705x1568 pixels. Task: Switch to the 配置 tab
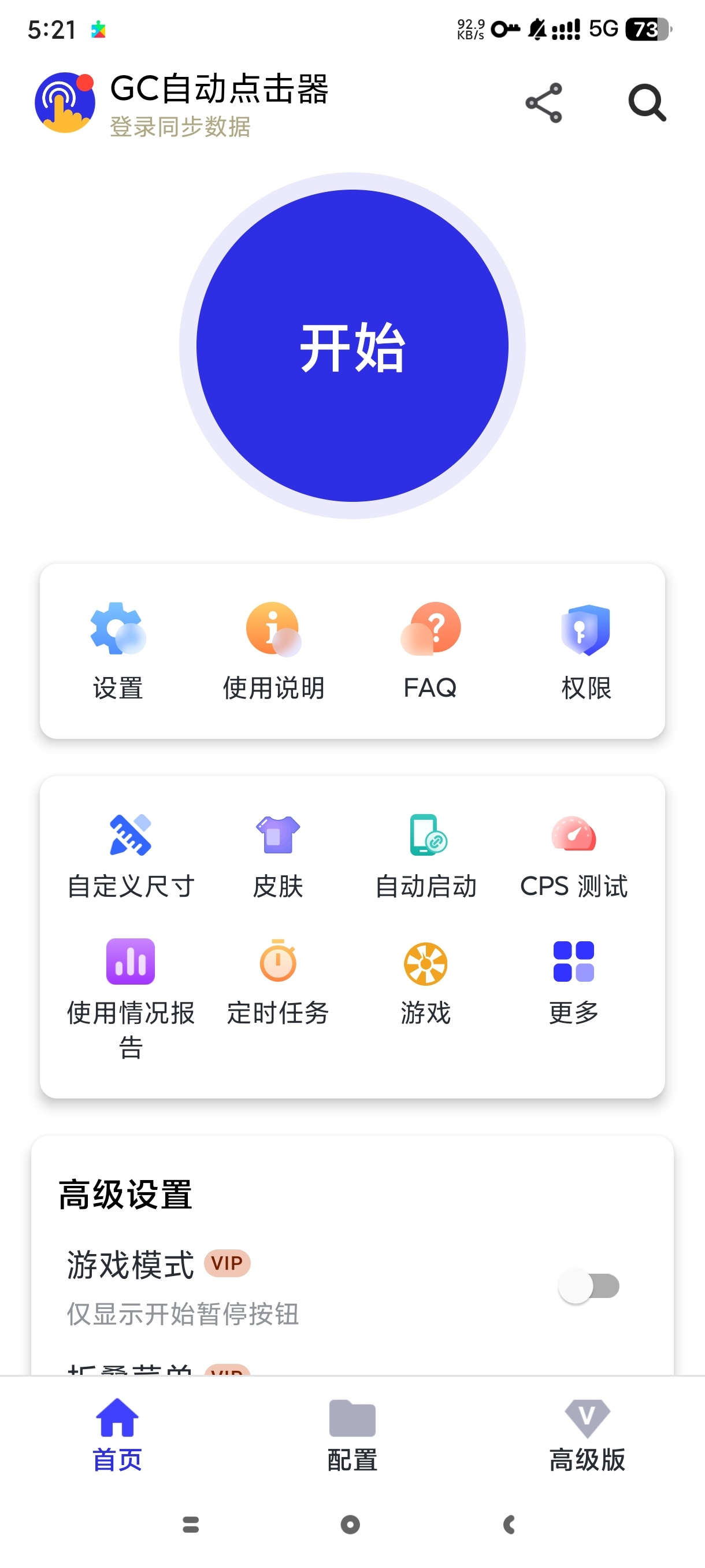point(352,1434)
